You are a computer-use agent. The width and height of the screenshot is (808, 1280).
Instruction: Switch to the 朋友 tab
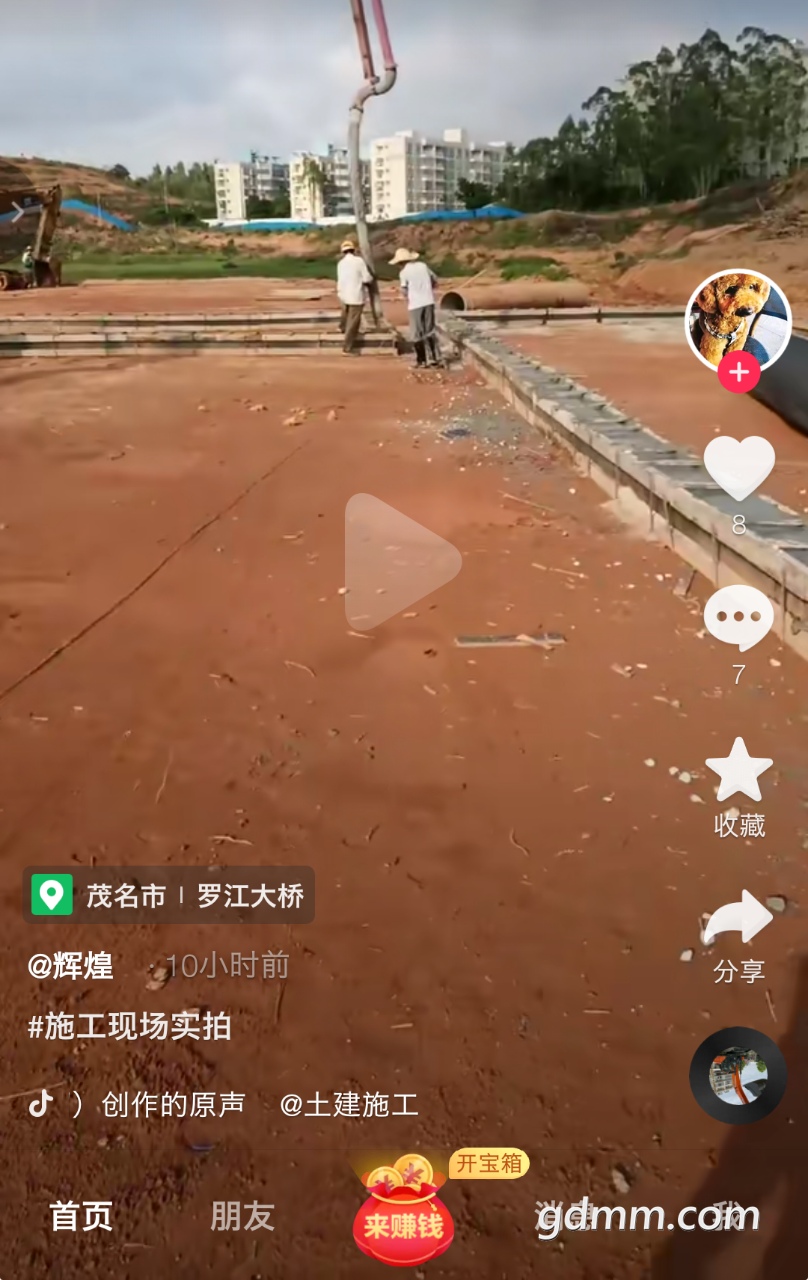[x=242, y=1216]
